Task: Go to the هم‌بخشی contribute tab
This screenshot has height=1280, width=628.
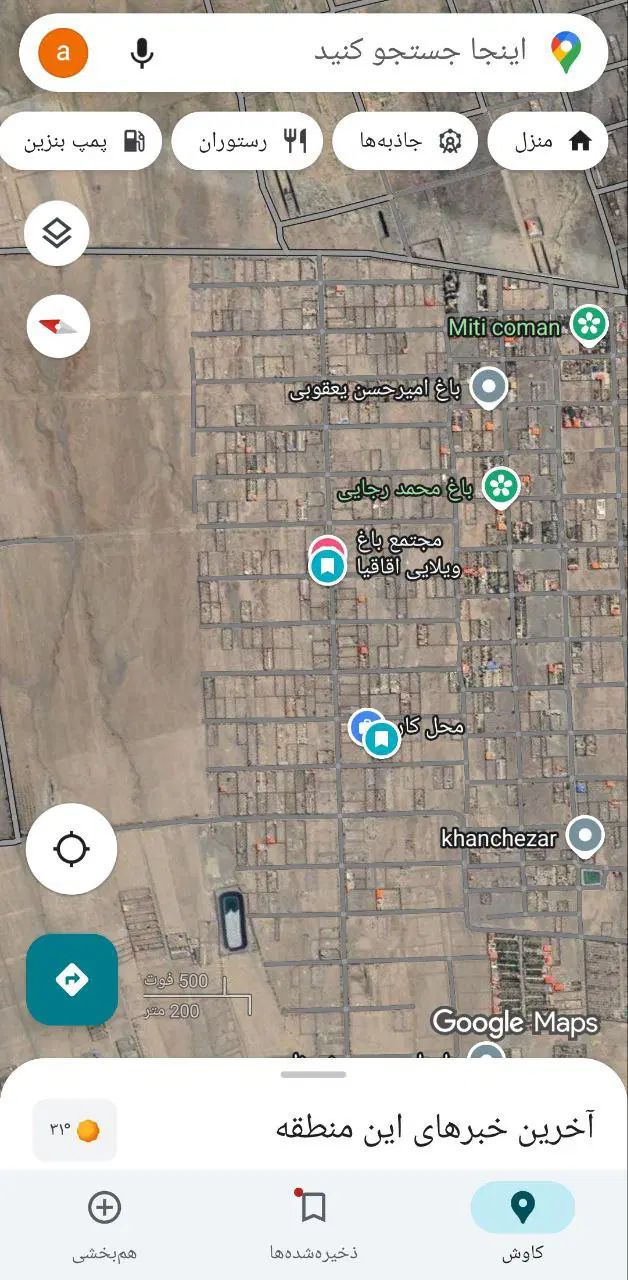Action: [104, 1221]
